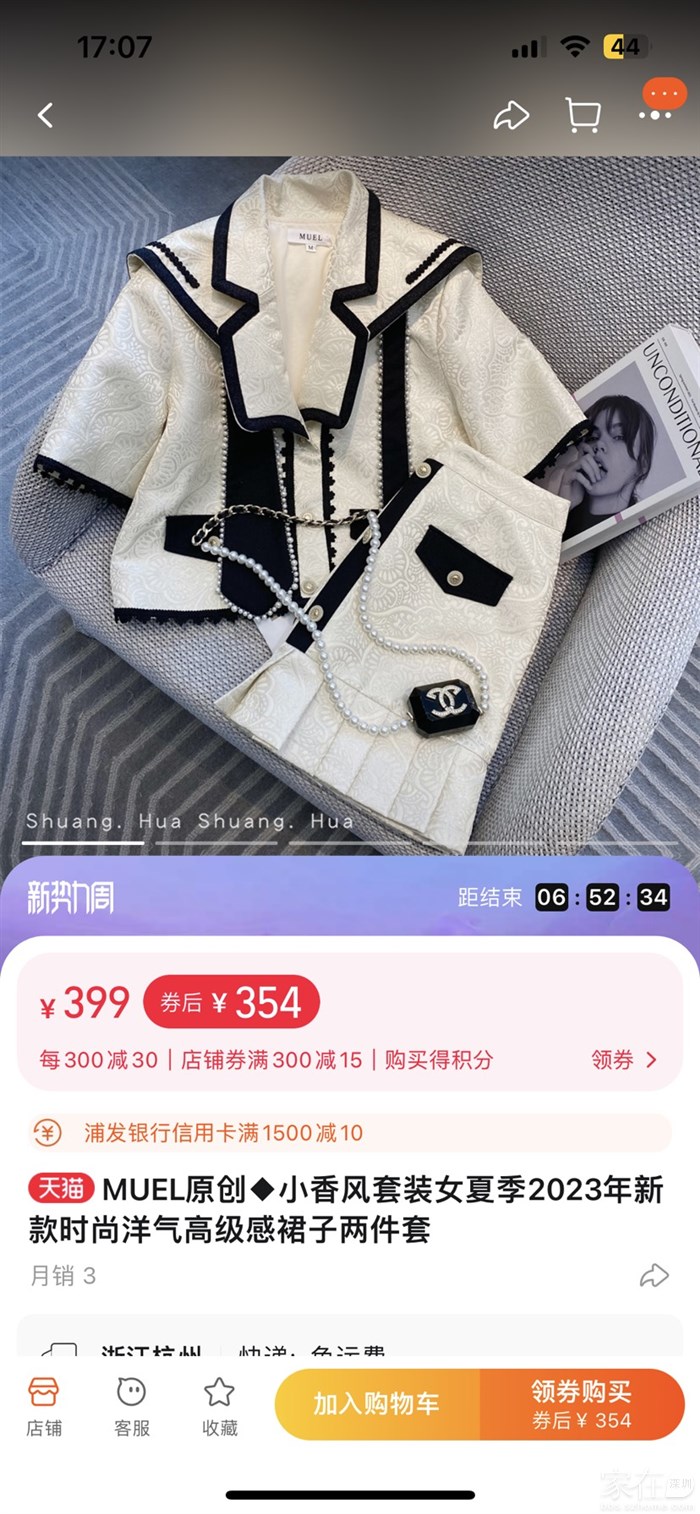The width and height of the screenshot is (700, 1514).
Task: Share the product using the top bar arrow
Action: (511, 116)
